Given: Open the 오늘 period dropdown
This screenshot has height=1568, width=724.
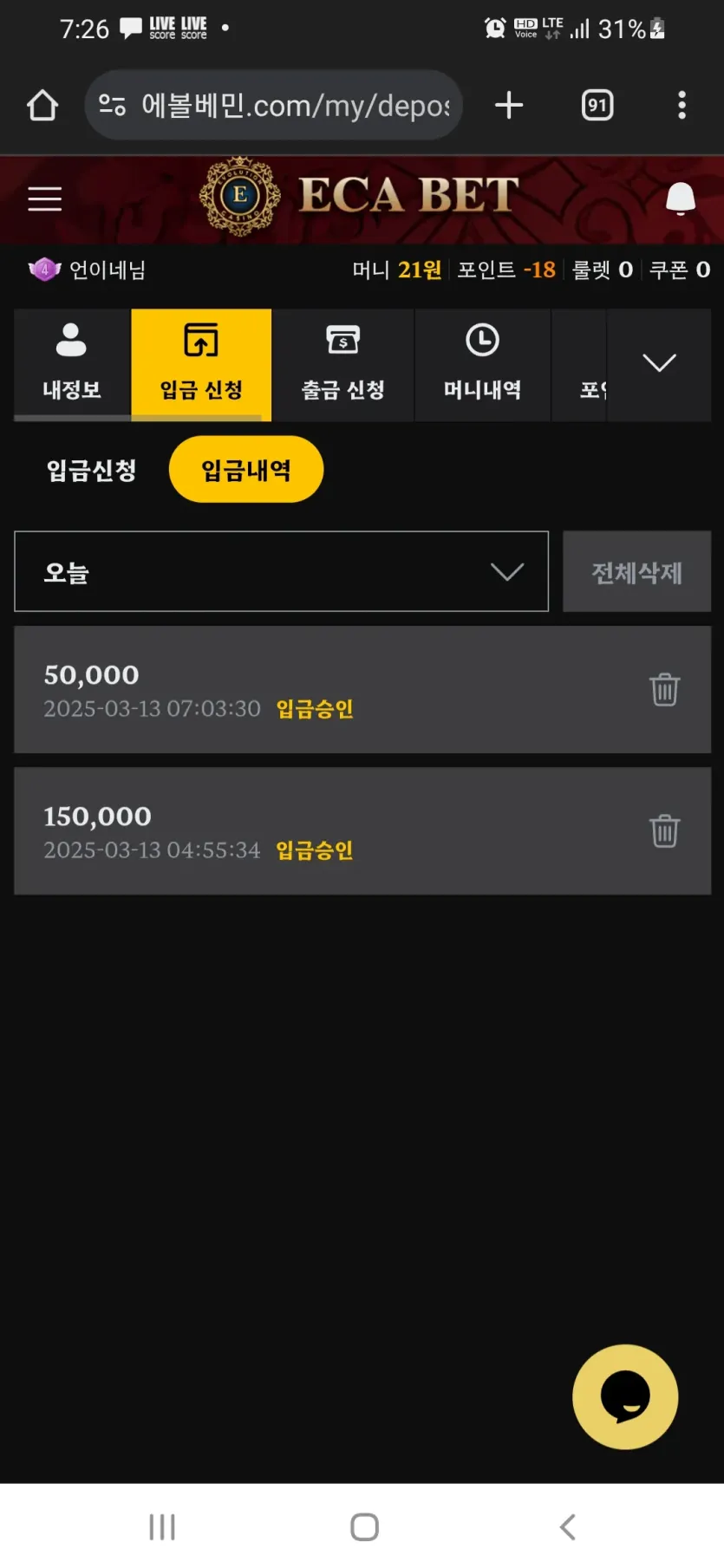Looking at the screenshot, I should [x=282, y=572].
